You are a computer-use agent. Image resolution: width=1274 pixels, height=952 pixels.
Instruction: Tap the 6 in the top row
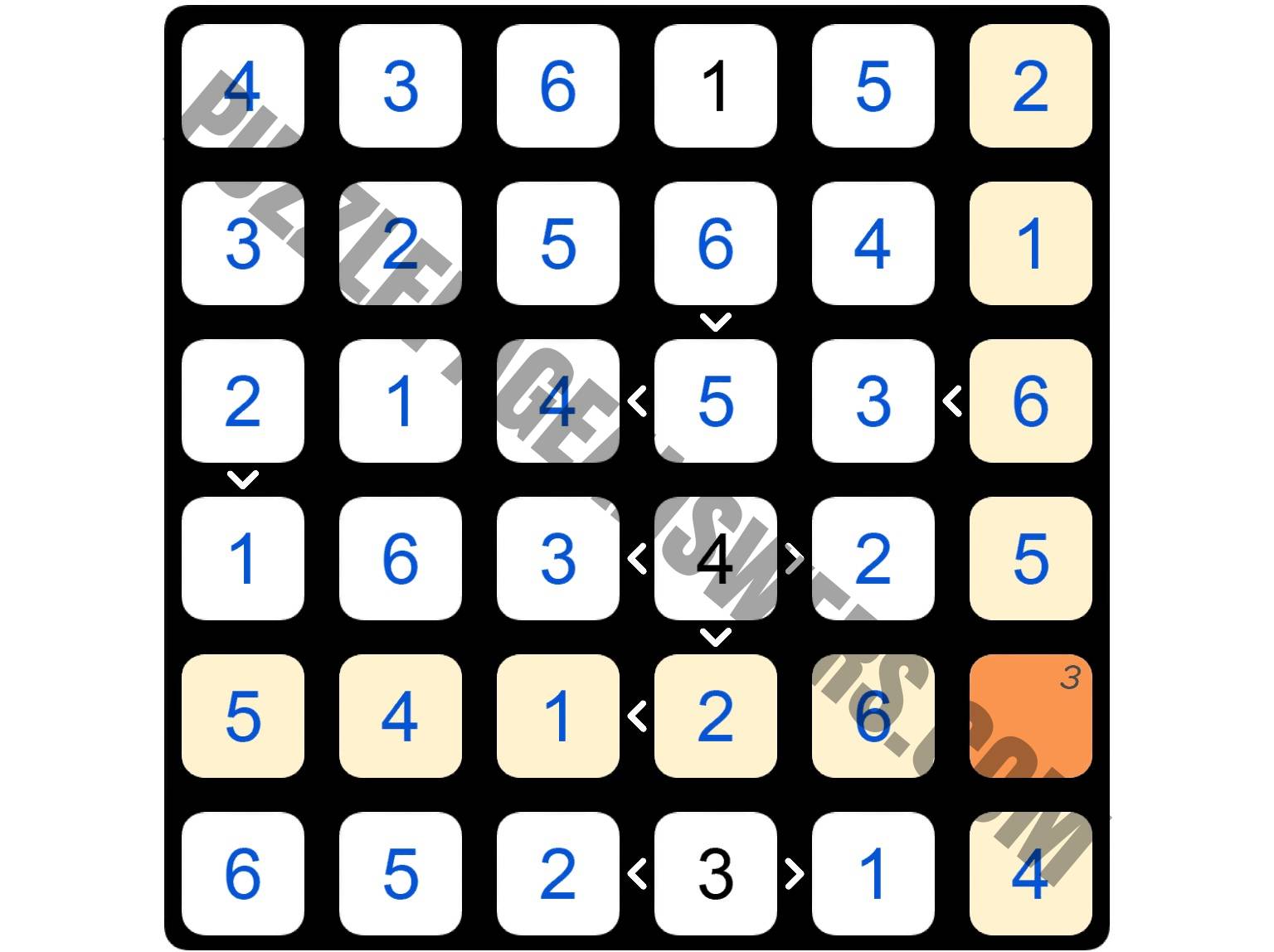tap(557, 85)
